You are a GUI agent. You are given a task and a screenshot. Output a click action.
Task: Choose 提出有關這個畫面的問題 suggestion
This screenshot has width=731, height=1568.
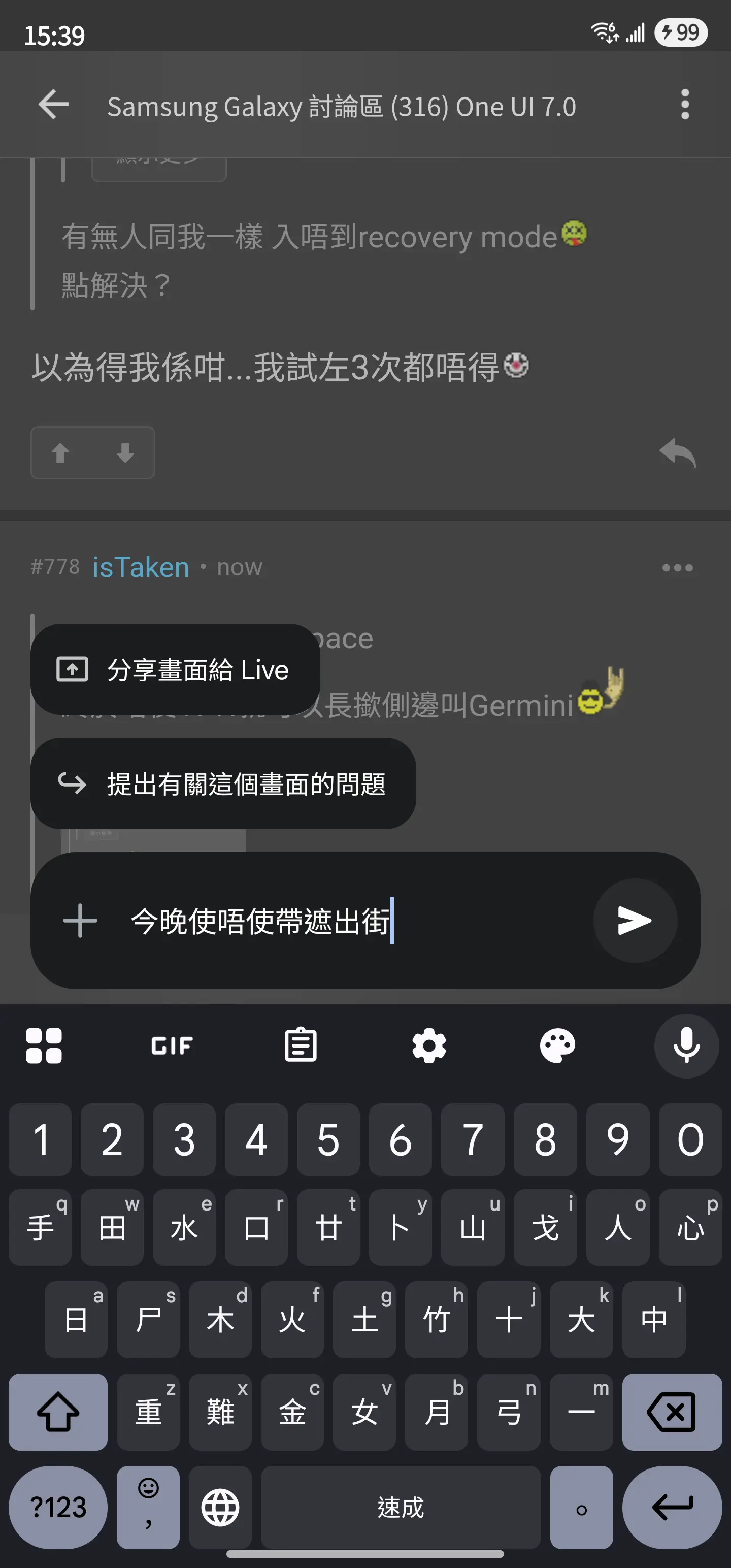click(x=223, y=783)
